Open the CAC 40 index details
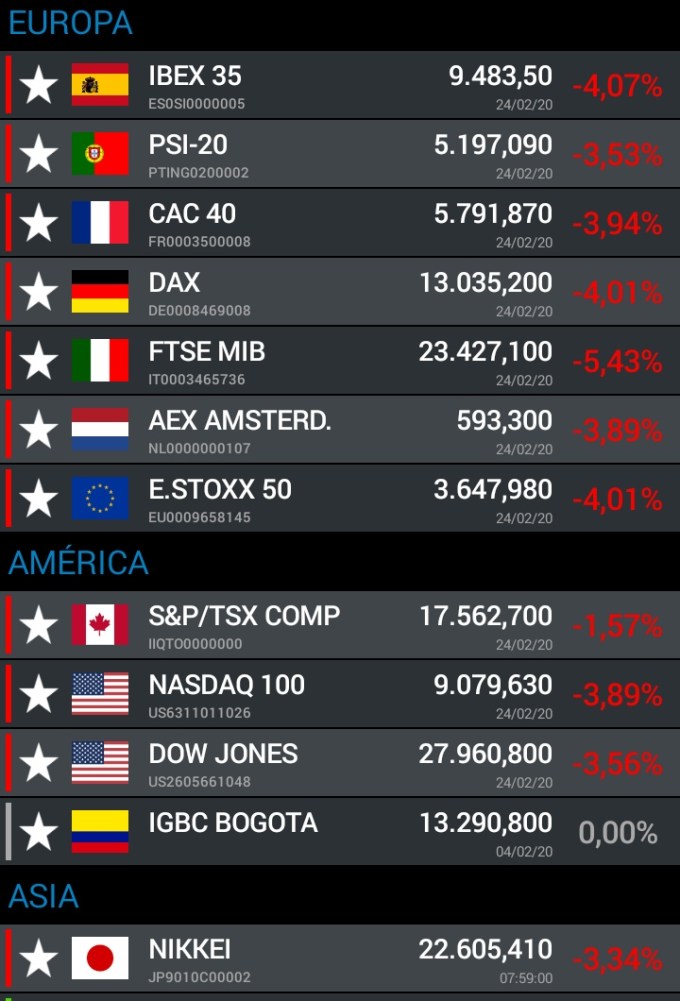The image size is (680, 1001). tap(300, 223)
